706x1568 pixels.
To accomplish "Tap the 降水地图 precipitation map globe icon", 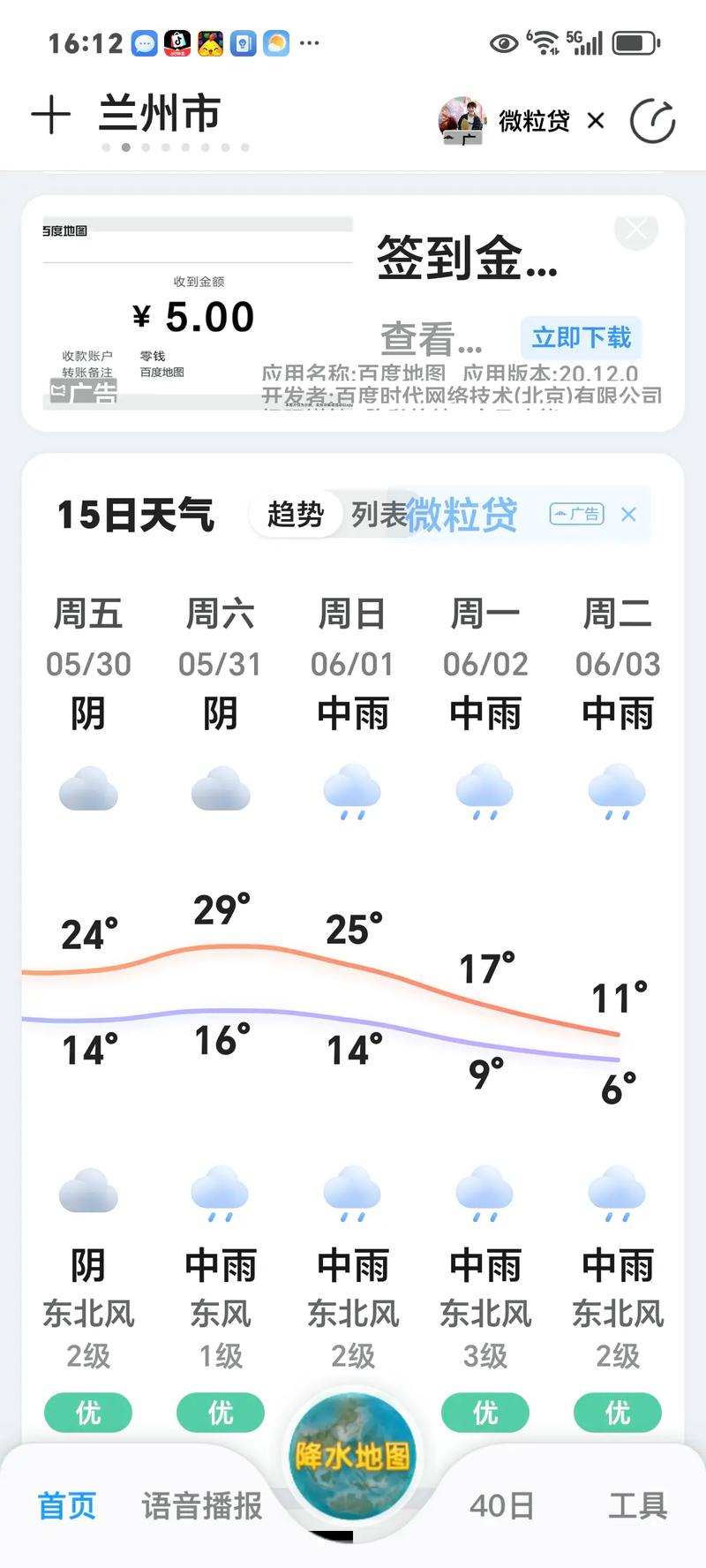I will tap(351, 1459).
